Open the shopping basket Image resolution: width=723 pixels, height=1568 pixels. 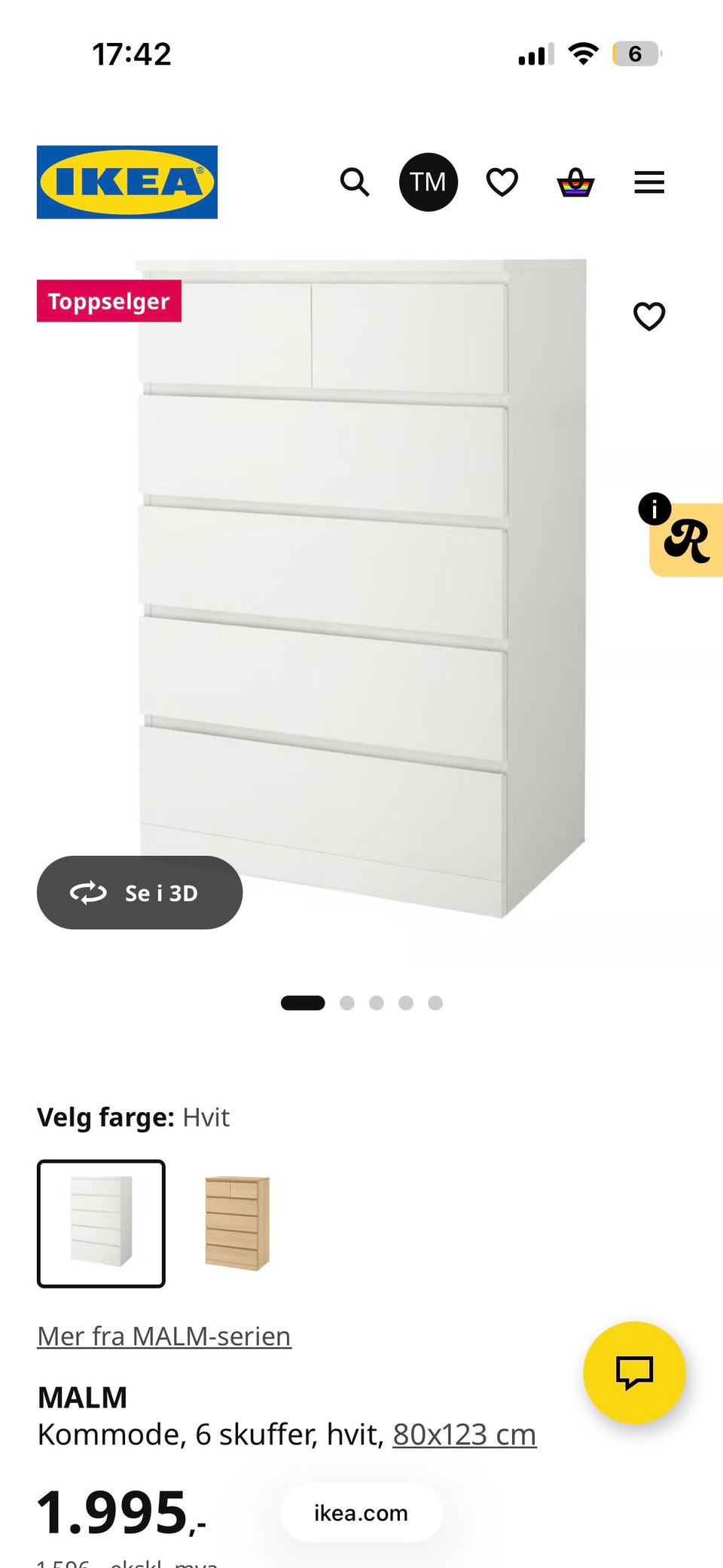[x=575, y=182]
